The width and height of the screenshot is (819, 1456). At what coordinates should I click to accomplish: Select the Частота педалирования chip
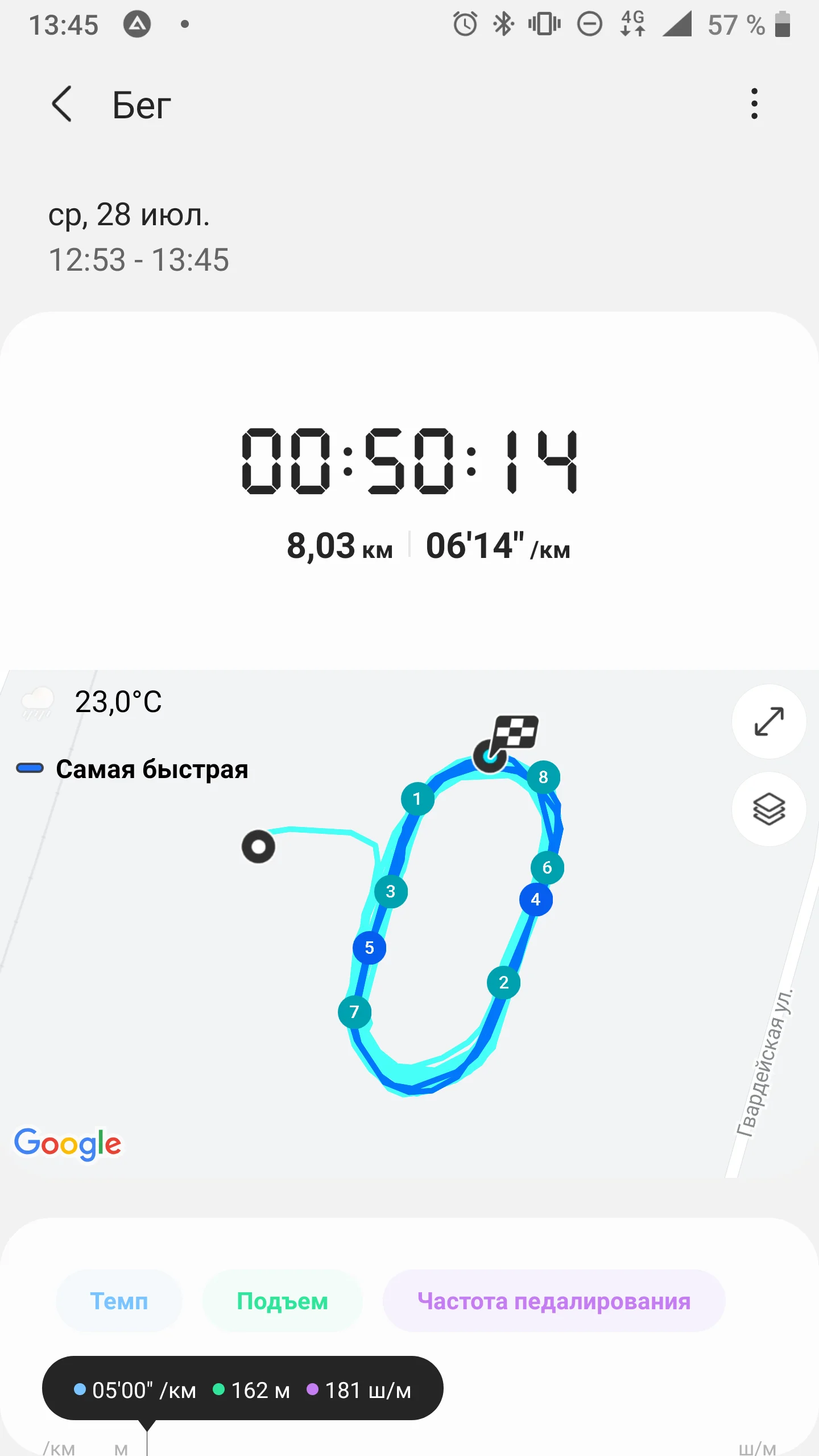point(554,1301)
